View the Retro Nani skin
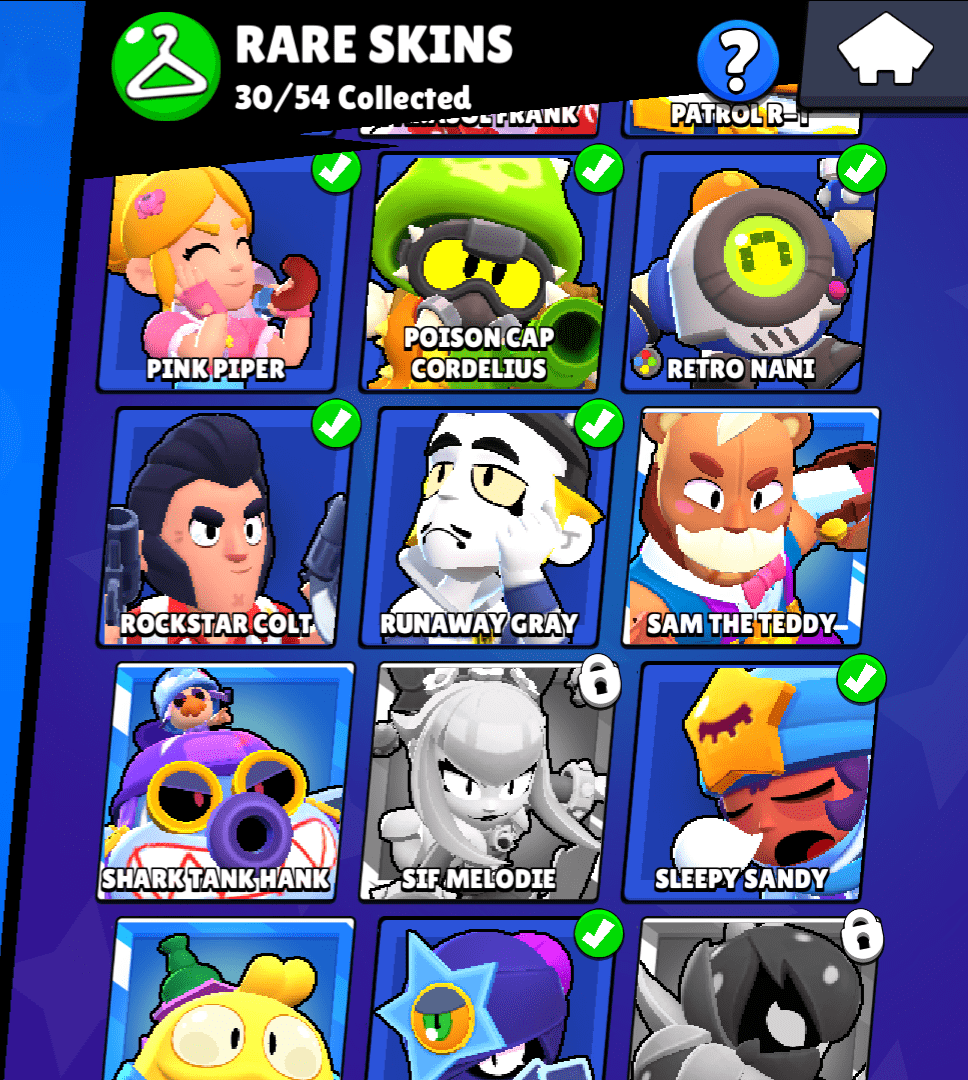 (752, 272)
